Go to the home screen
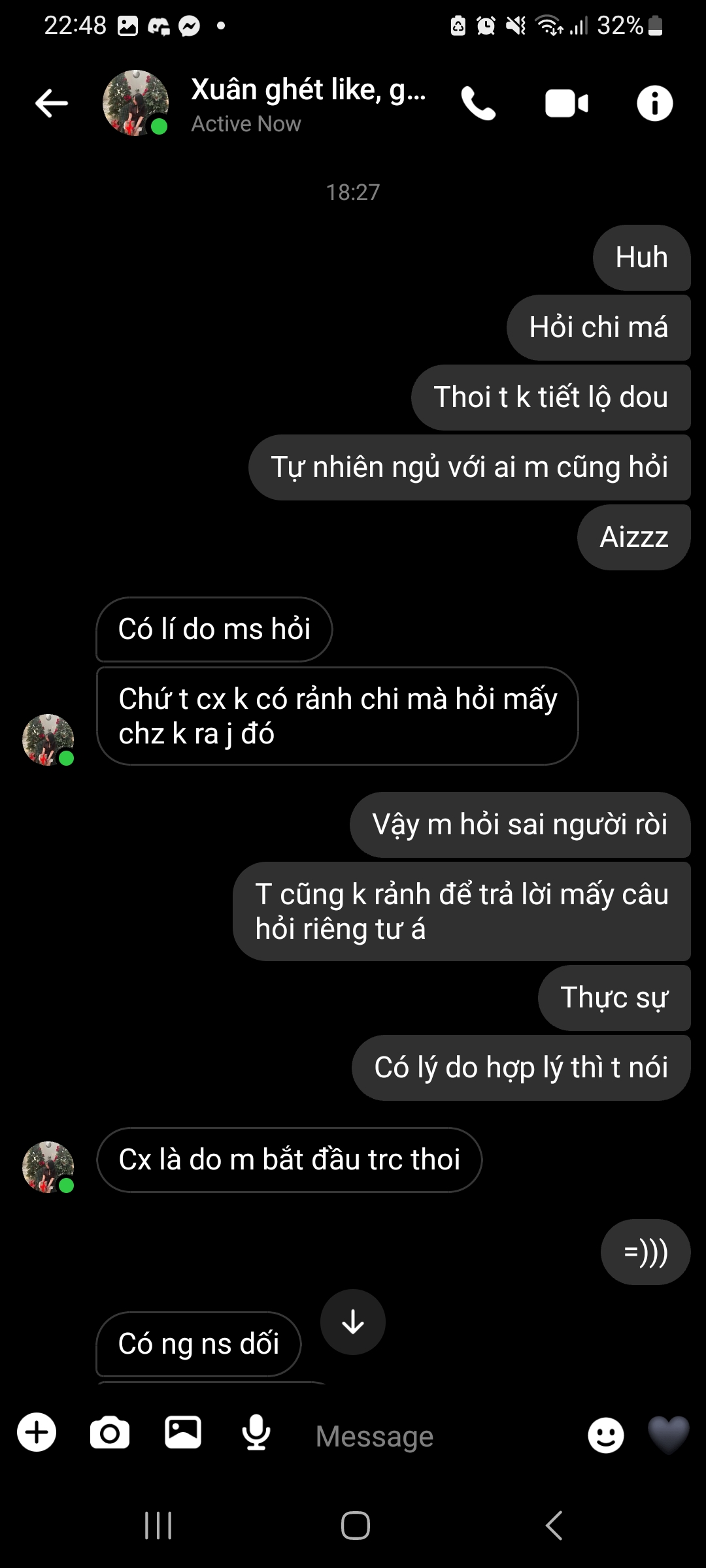Screen dimensions: 706x1568 [x=355, y=1526]
